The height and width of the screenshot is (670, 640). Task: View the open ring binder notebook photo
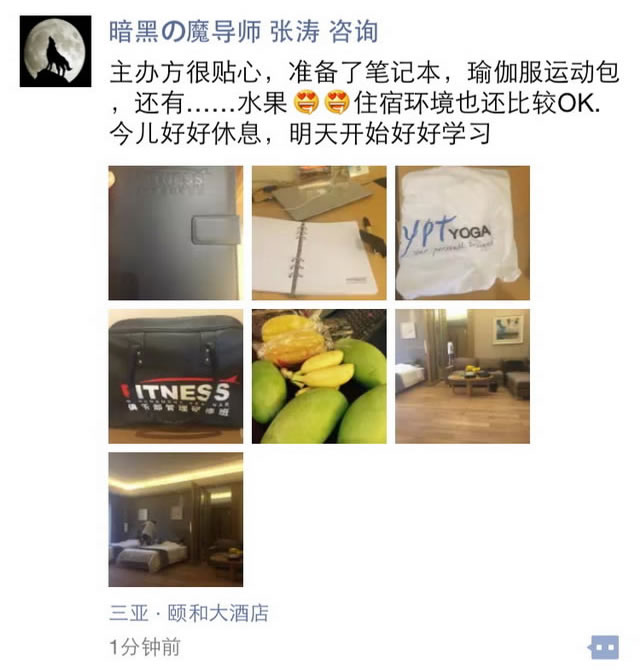point(319,232)
